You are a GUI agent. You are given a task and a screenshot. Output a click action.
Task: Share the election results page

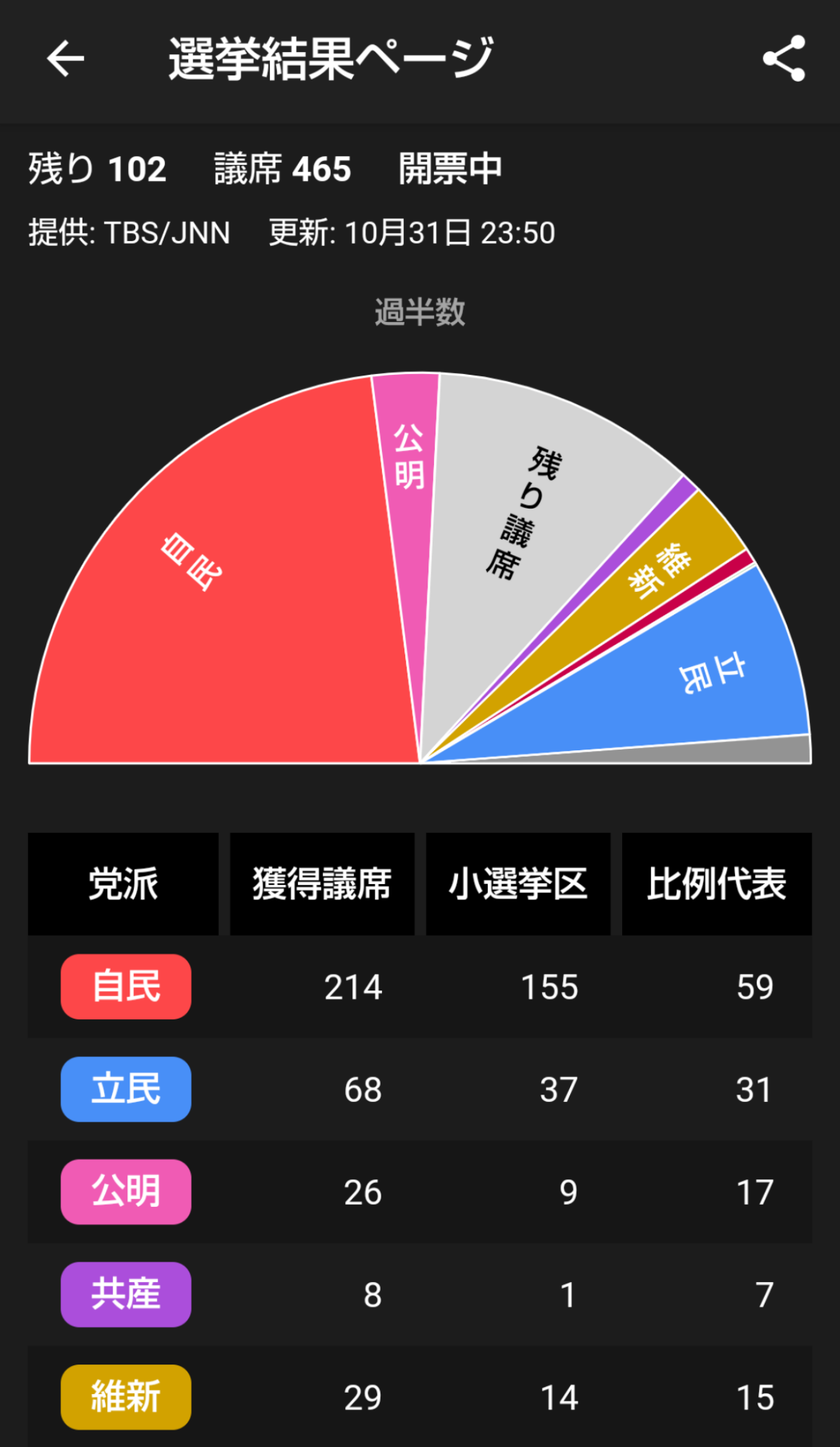click(x=784, y=59)
